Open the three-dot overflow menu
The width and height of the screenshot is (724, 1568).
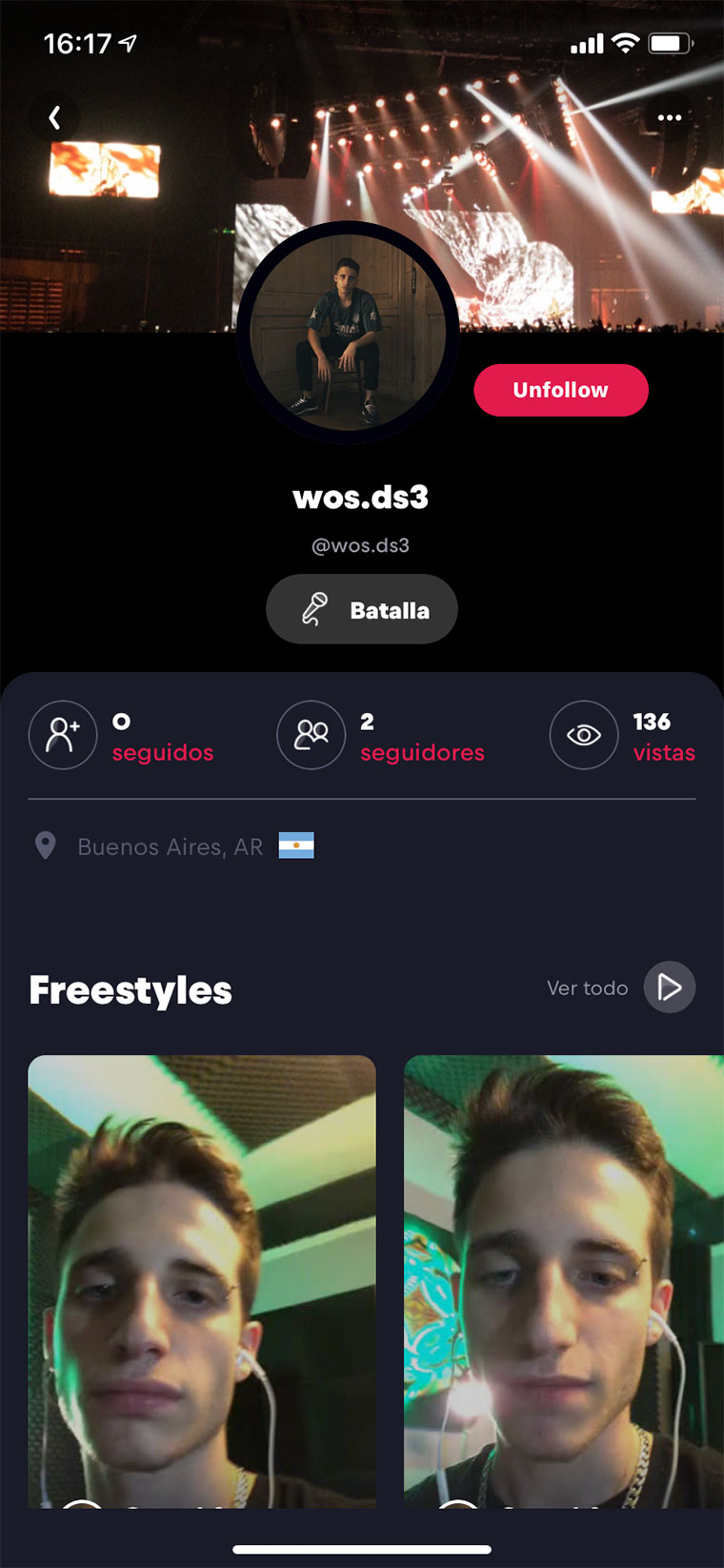click(669, 117)
